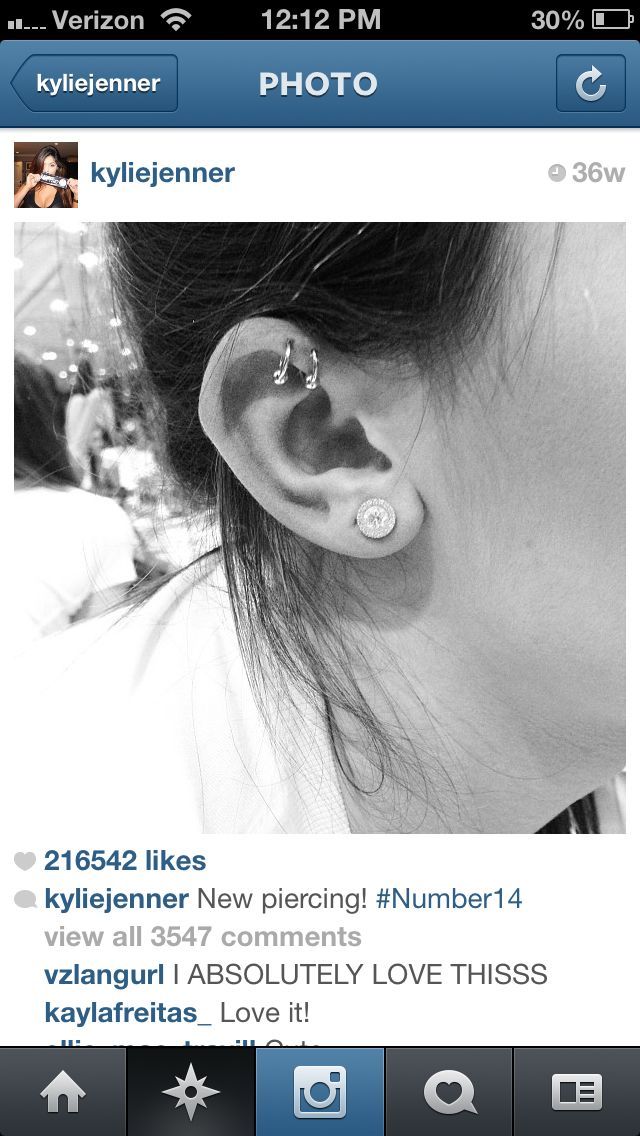Open vzlangurl's profile from comments
The image size is (640, 1136).
104,975
